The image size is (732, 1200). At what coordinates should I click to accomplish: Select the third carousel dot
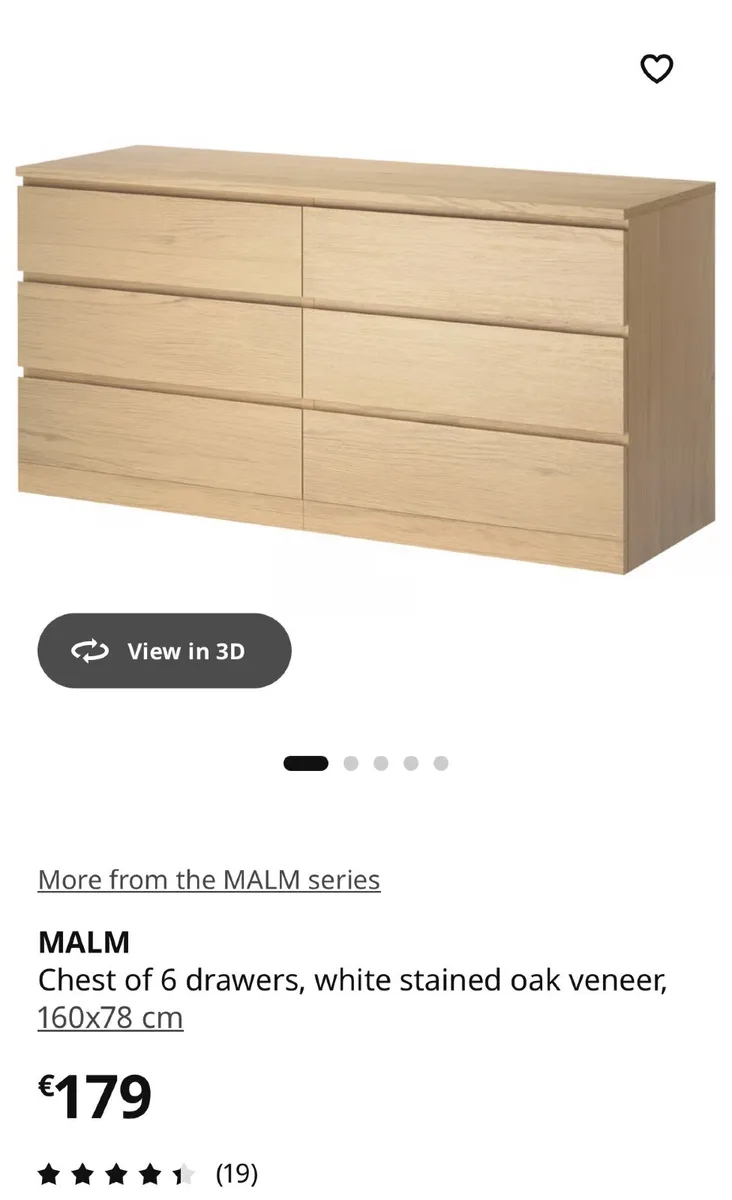[381, 762]
